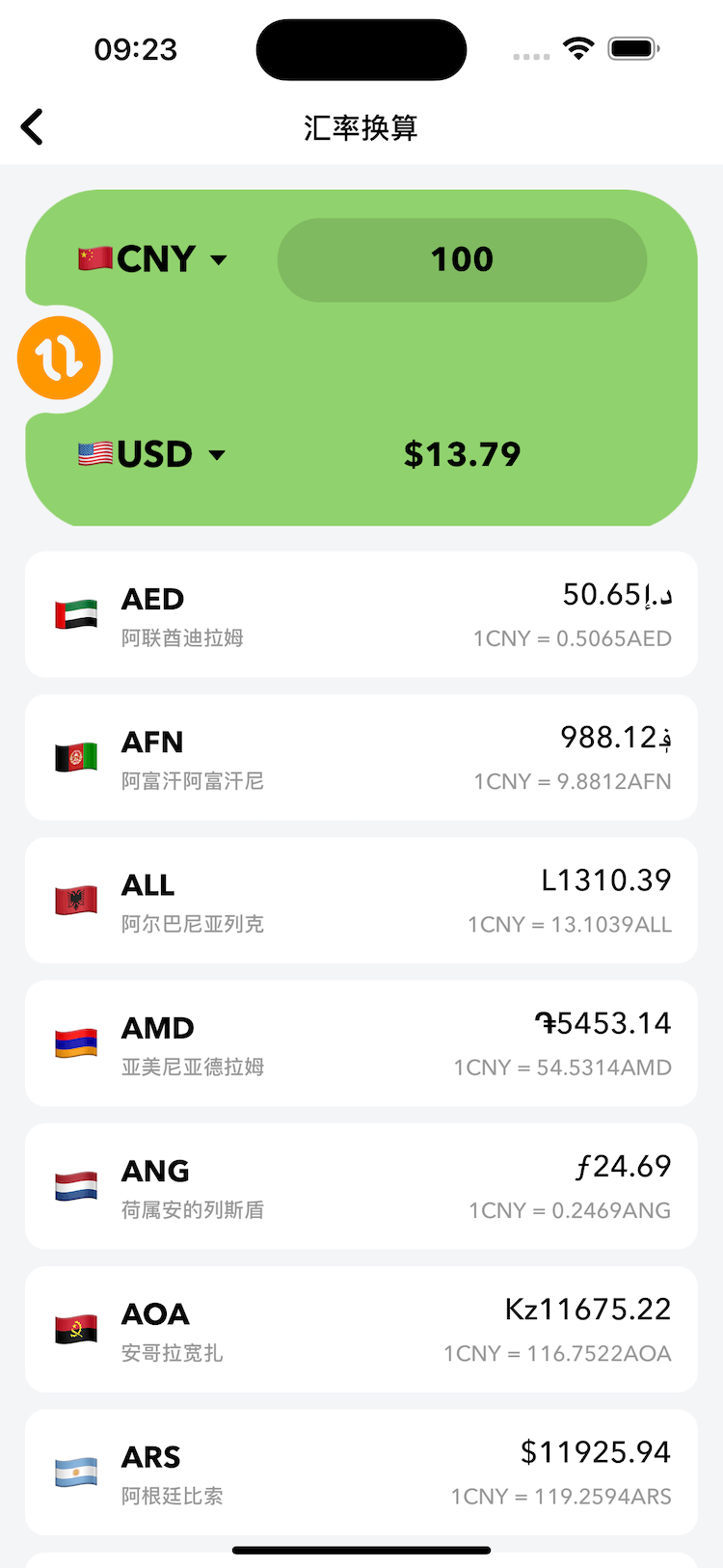Open the CNY source currency dropdown
The image size is (723, 1568).
[153, 259]
